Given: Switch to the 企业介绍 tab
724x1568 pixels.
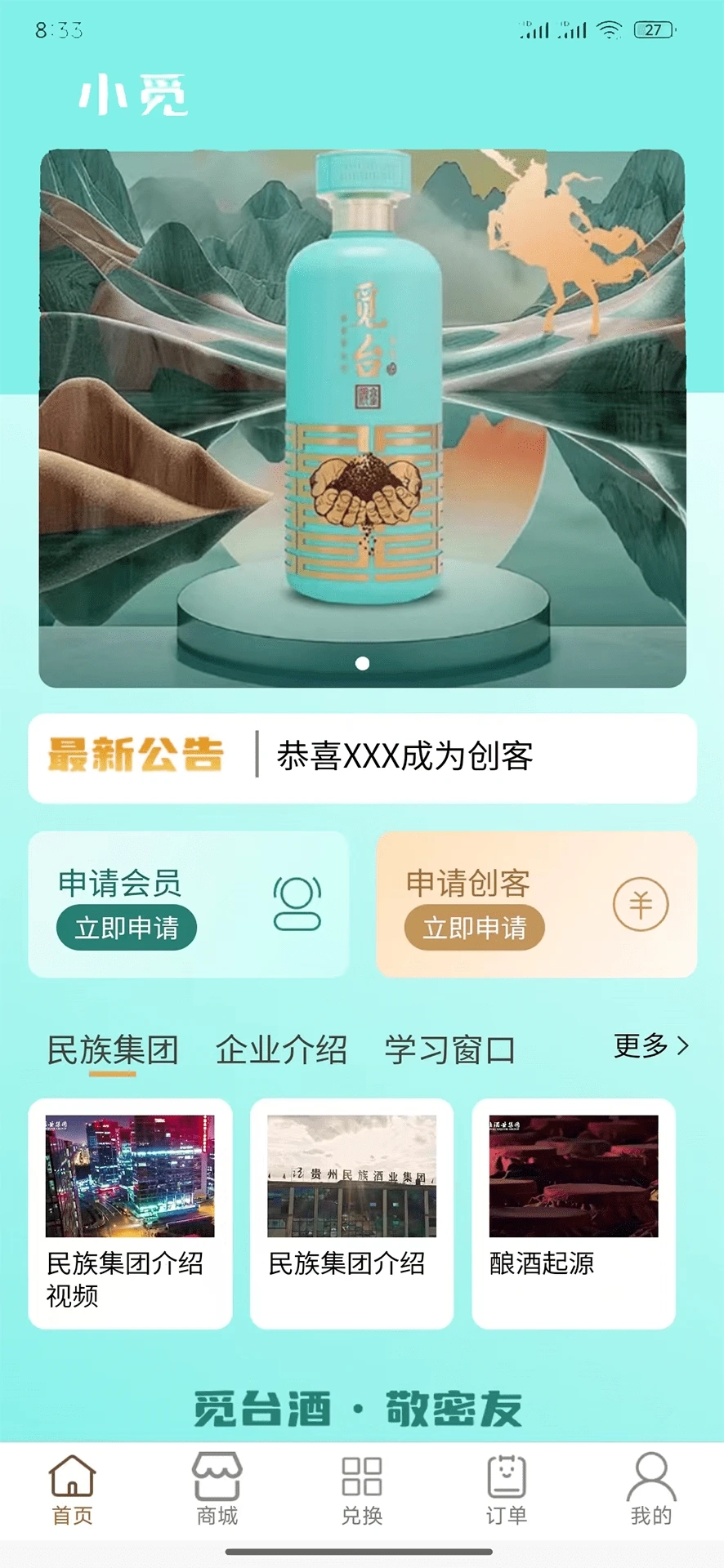Looking at the screenshot, I should pos(282,1050).
